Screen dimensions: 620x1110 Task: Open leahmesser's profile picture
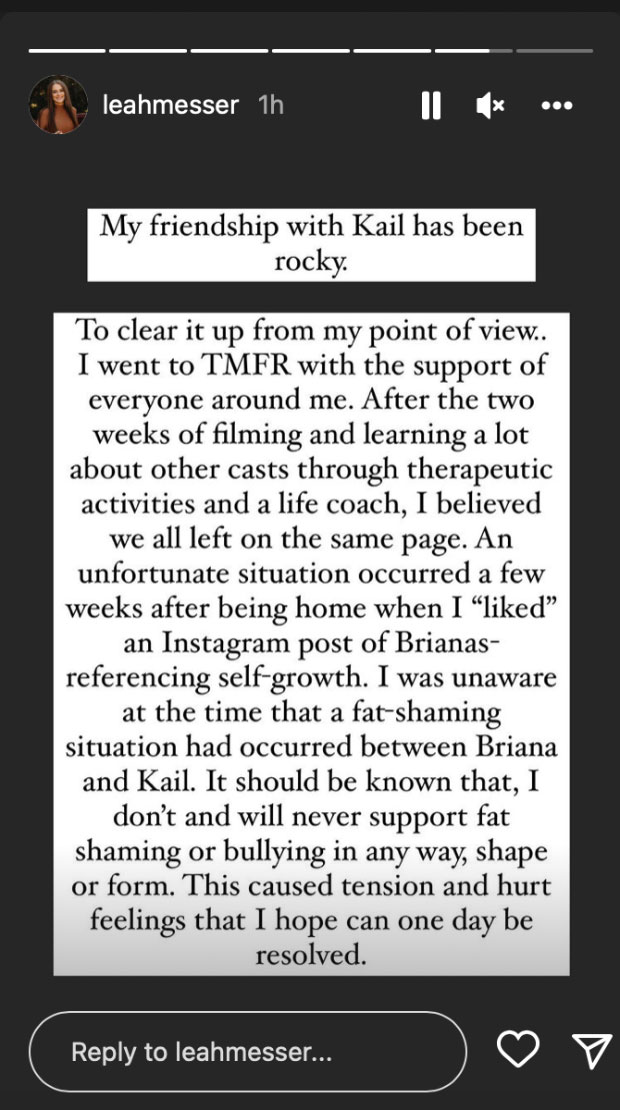(58, 104)
